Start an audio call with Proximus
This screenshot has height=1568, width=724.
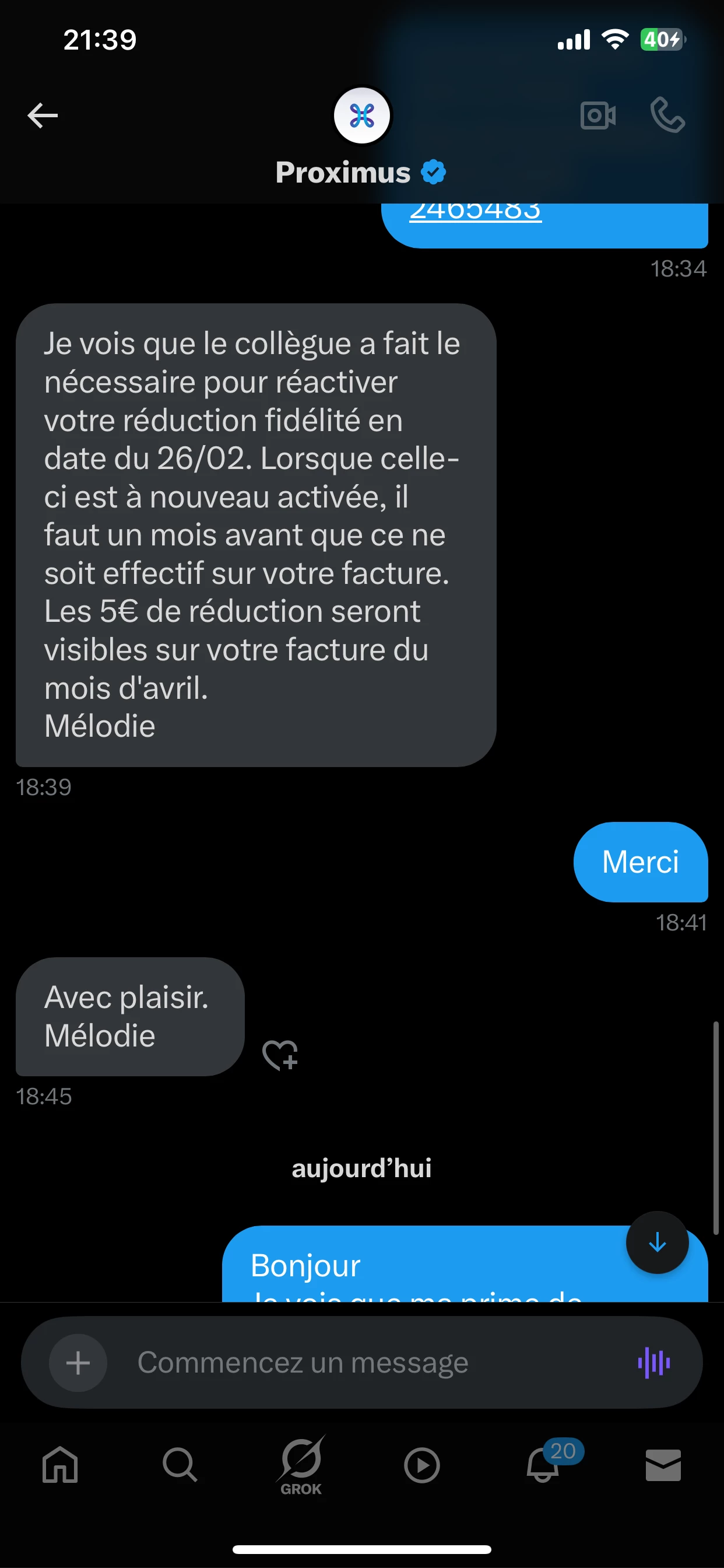pos(667,116)
